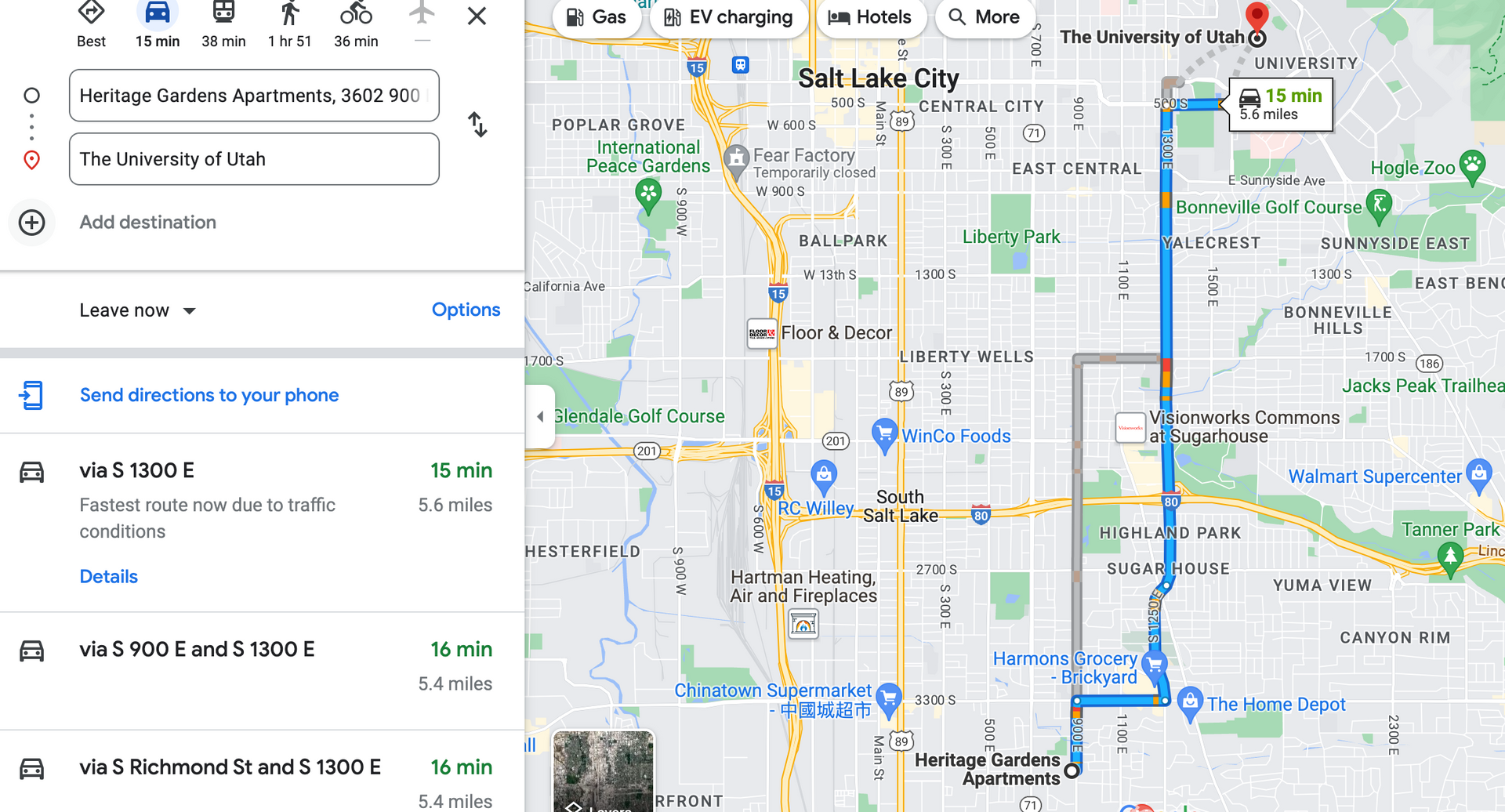Add another destination to the route

click(x=147, y=223)
